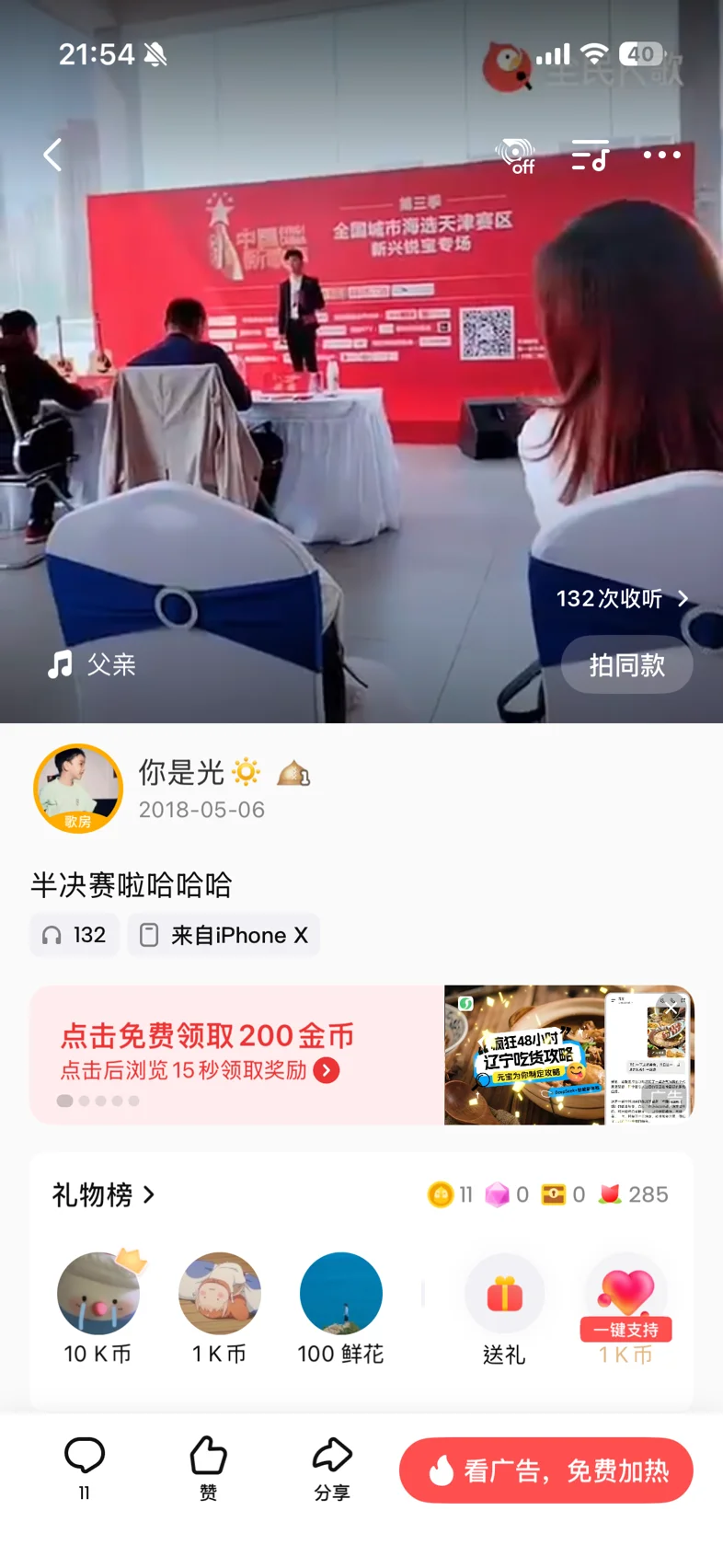This screenshot has width=723, height=1568.
Task: Tap 看广告，免费加热 button
Action: pyautogui.click(x=545, y=1470)
